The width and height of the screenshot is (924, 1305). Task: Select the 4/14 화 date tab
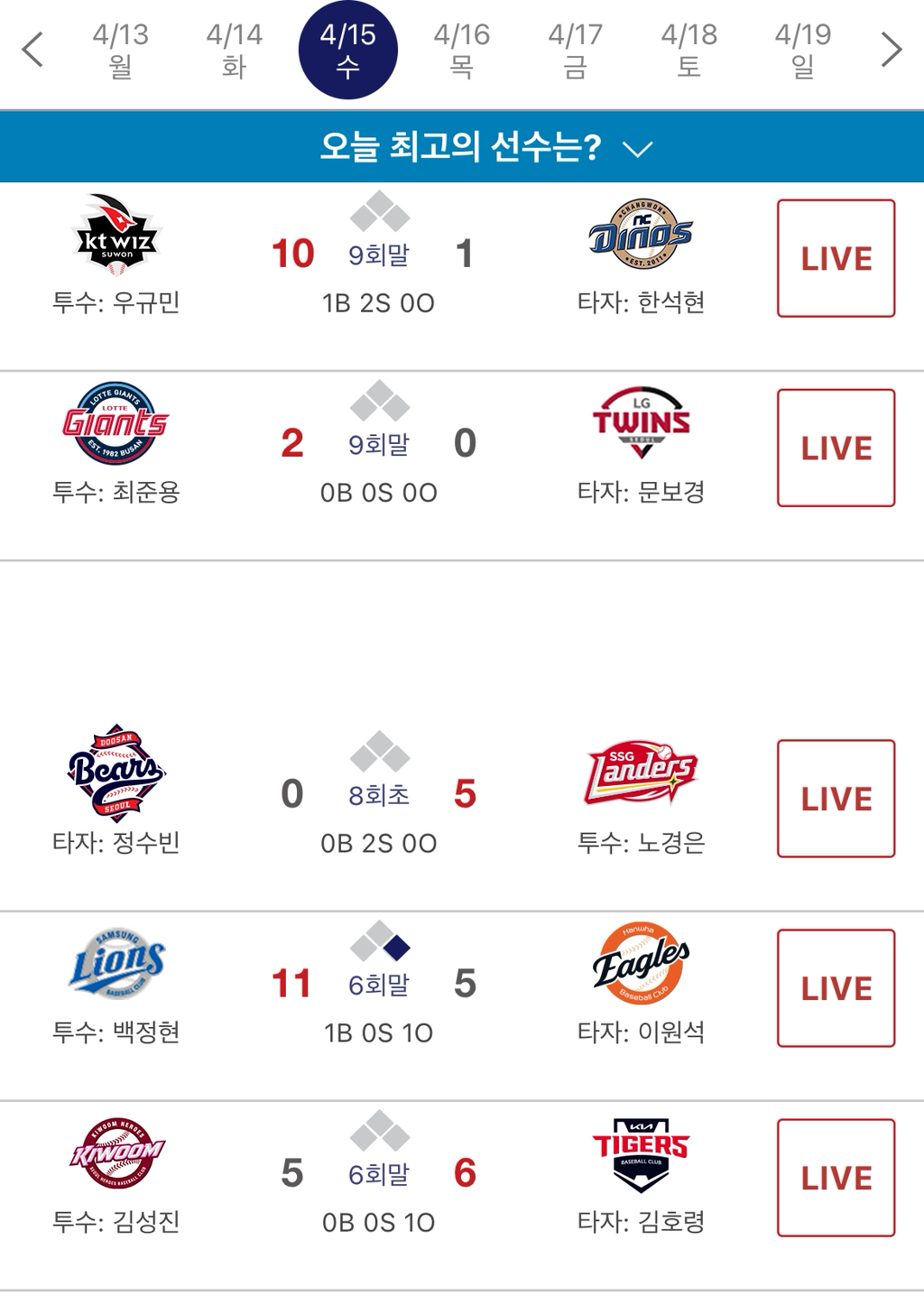234,50
